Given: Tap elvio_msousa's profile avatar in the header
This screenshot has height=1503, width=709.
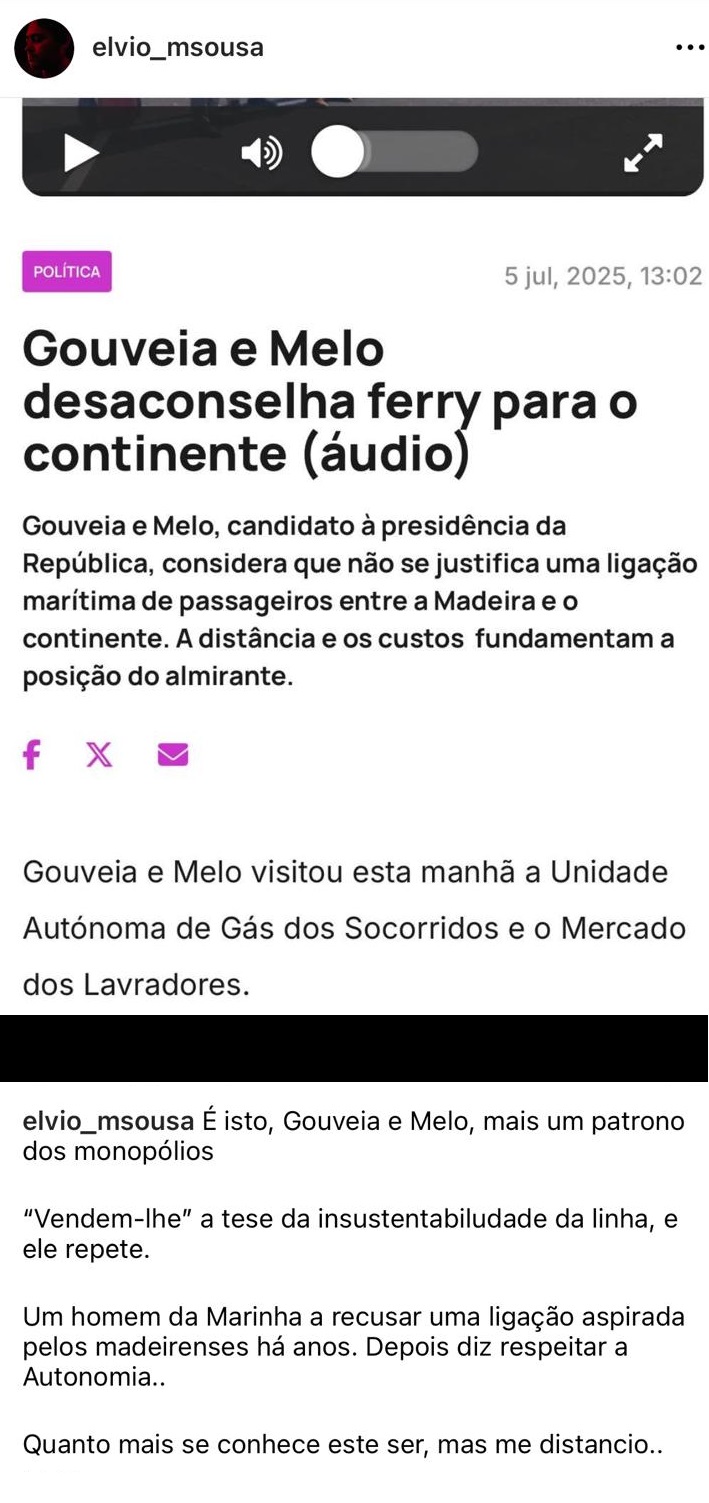Looking at the screenshot, I should click(x=44, y=48).
